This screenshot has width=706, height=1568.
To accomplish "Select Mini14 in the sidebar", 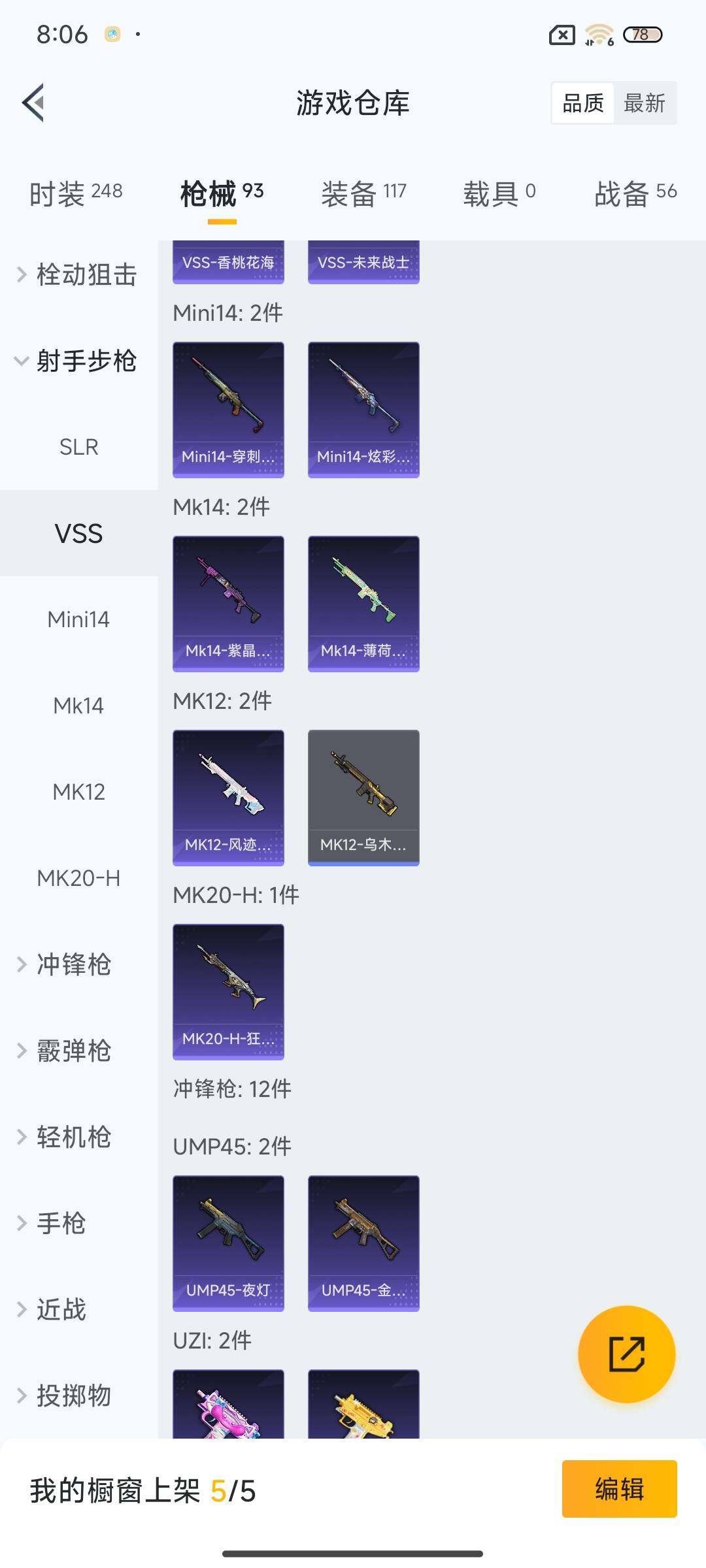I will click(x=79, y=619).
